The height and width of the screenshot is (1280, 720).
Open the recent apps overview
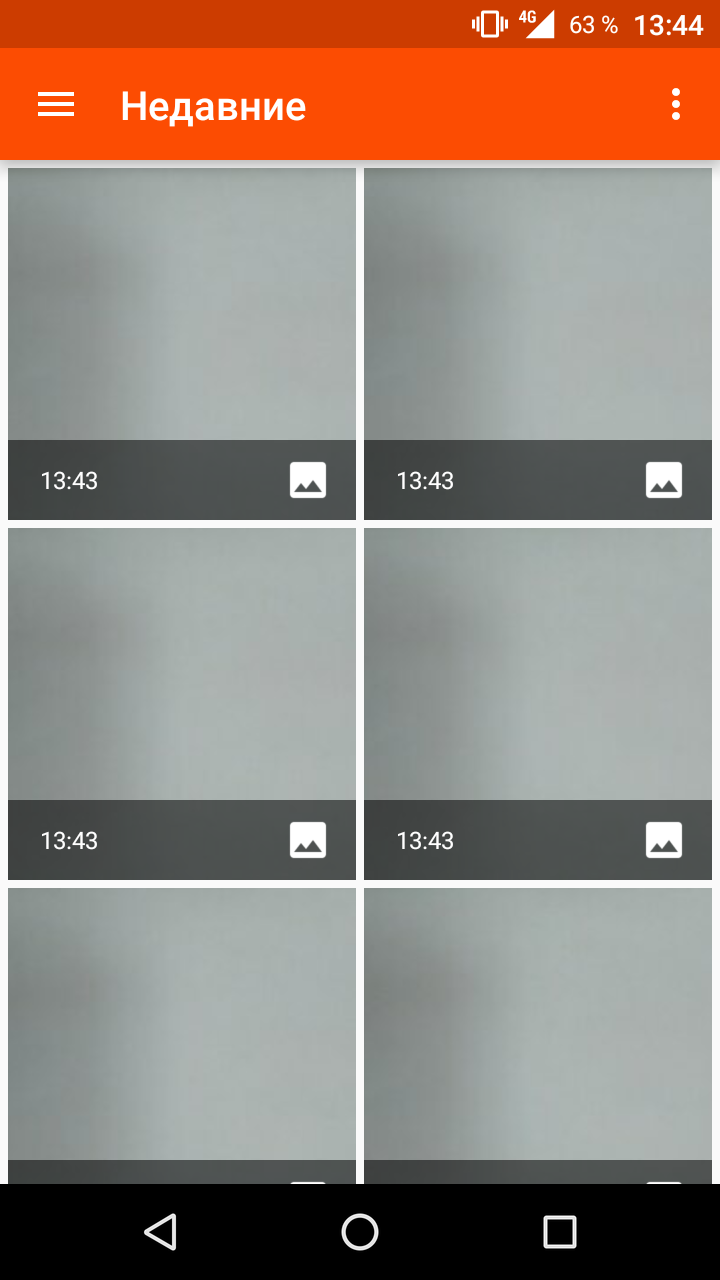(x=559, y=1232)
